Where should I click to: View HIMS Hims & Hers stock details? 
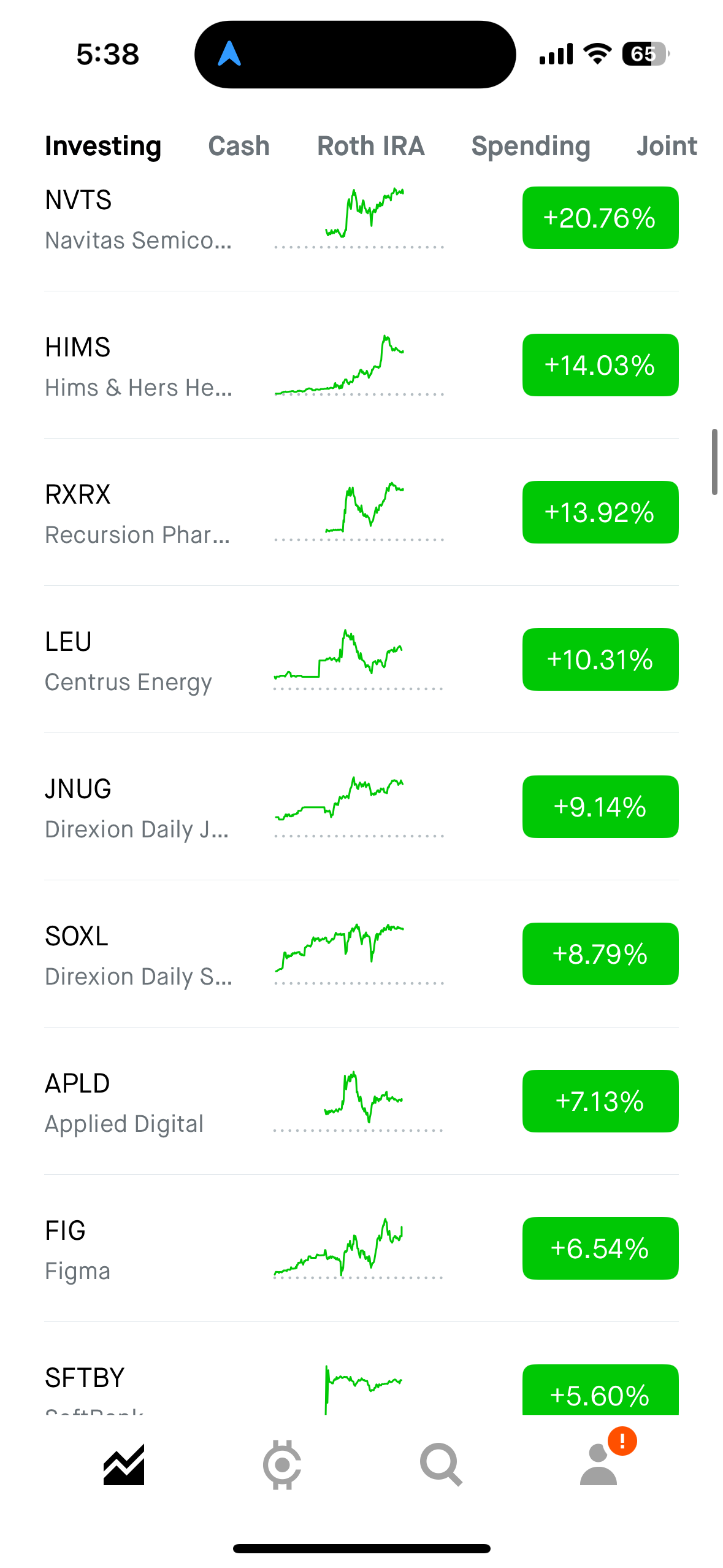tap(138, 366)
